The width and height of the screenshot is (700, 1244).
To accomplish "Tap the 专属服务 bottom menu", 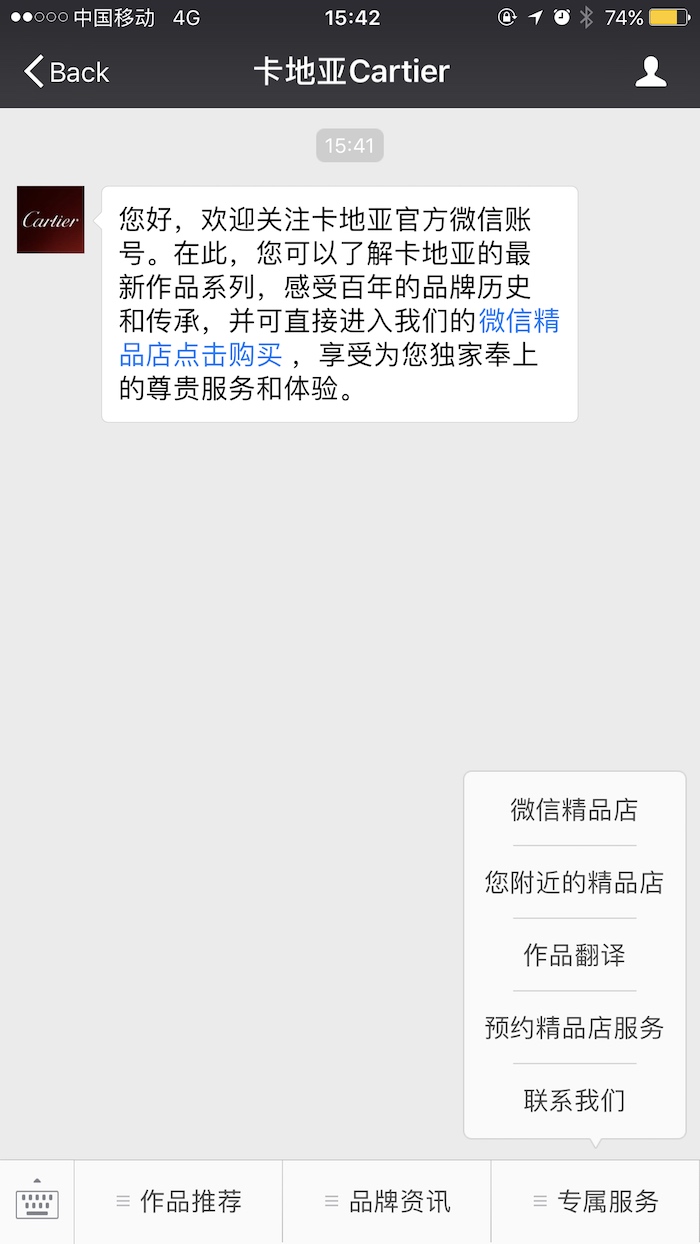I will [596, 1202].
